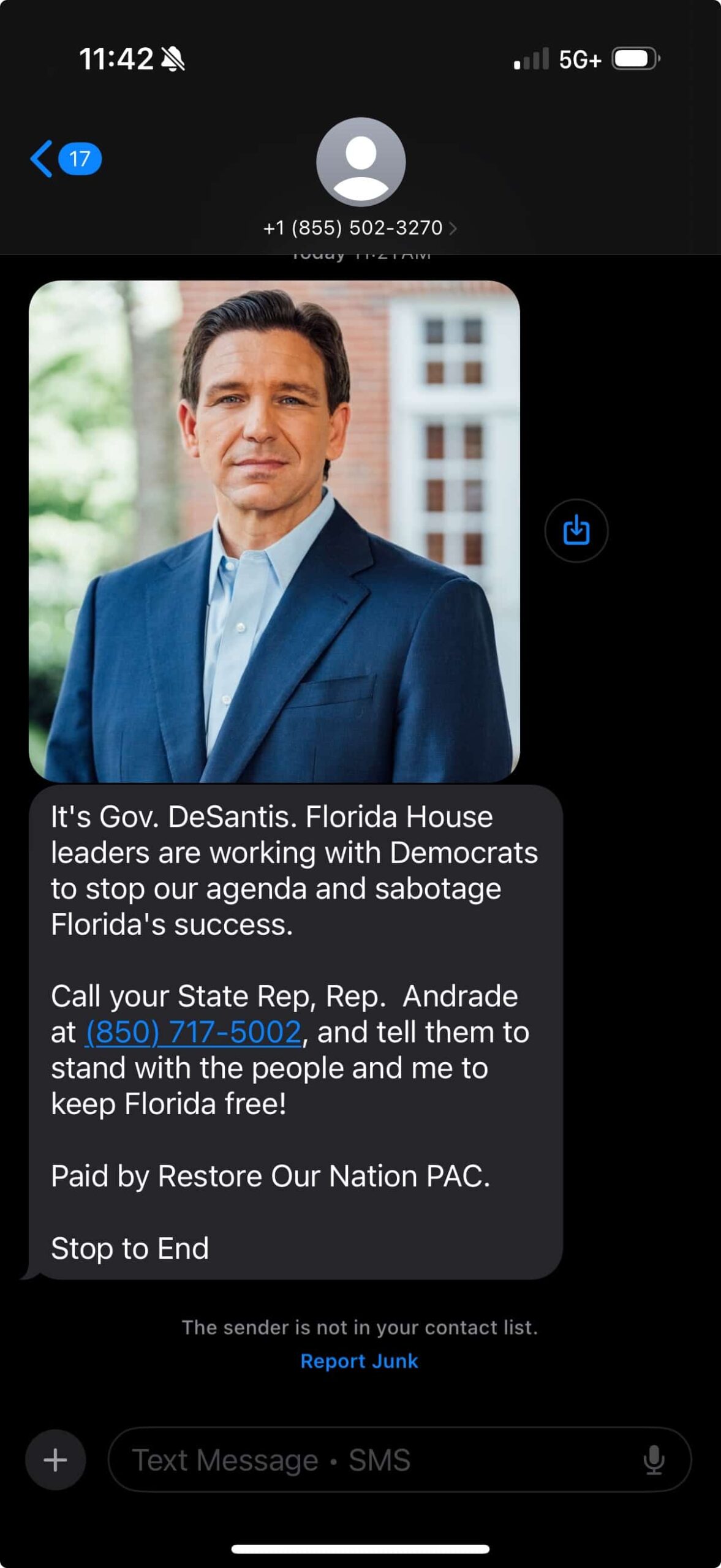
Task: Open the plus attachments menu
Action: point(55,1460)
